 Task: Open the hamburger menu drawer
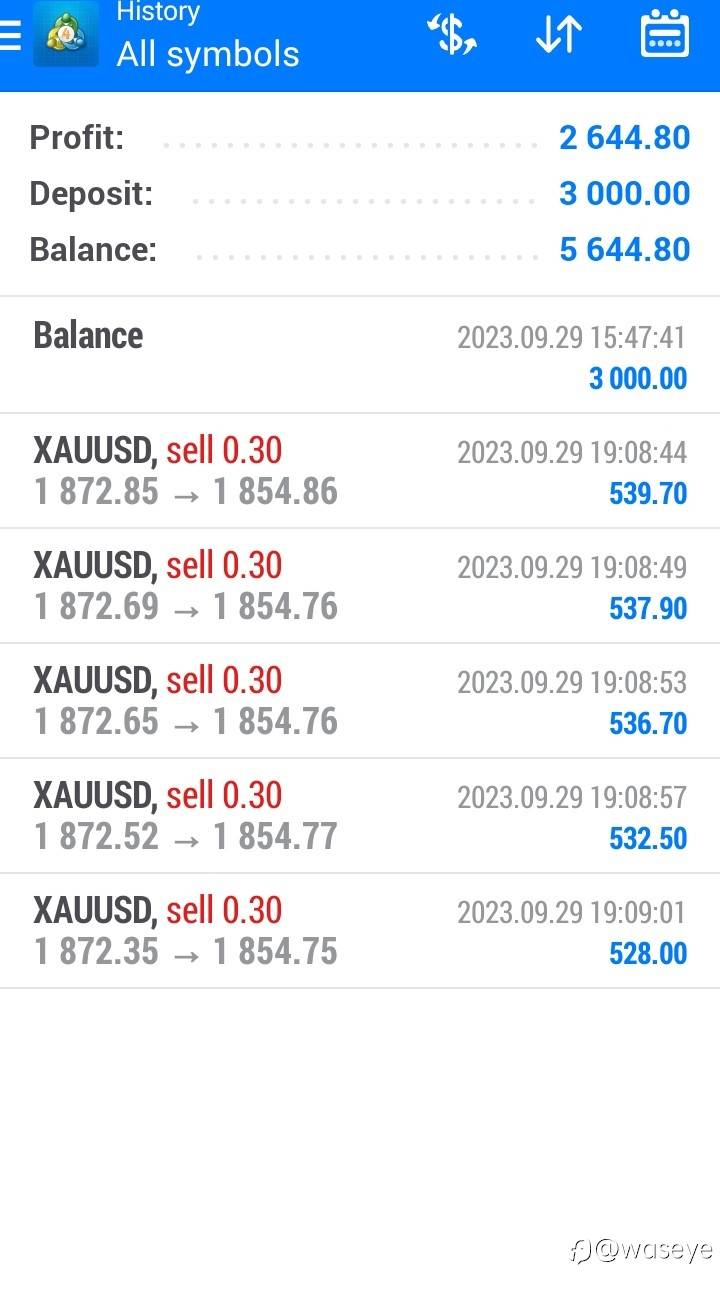10,36
